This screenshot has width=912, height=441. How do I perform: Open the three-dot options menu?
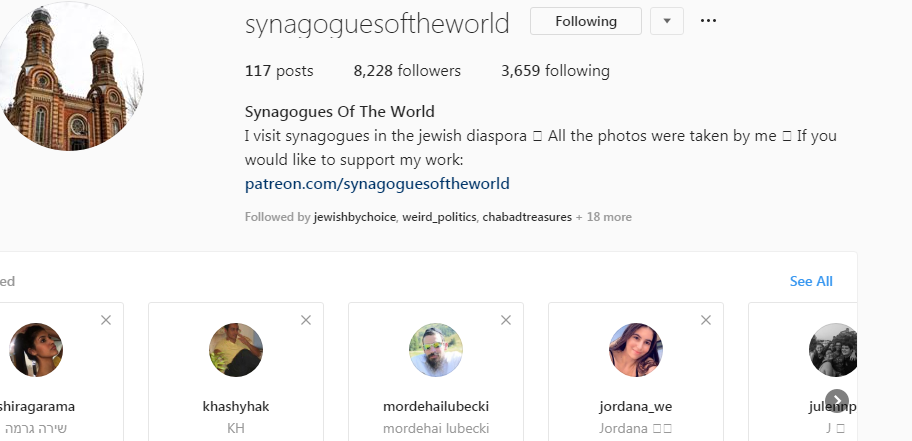[709, 21]
